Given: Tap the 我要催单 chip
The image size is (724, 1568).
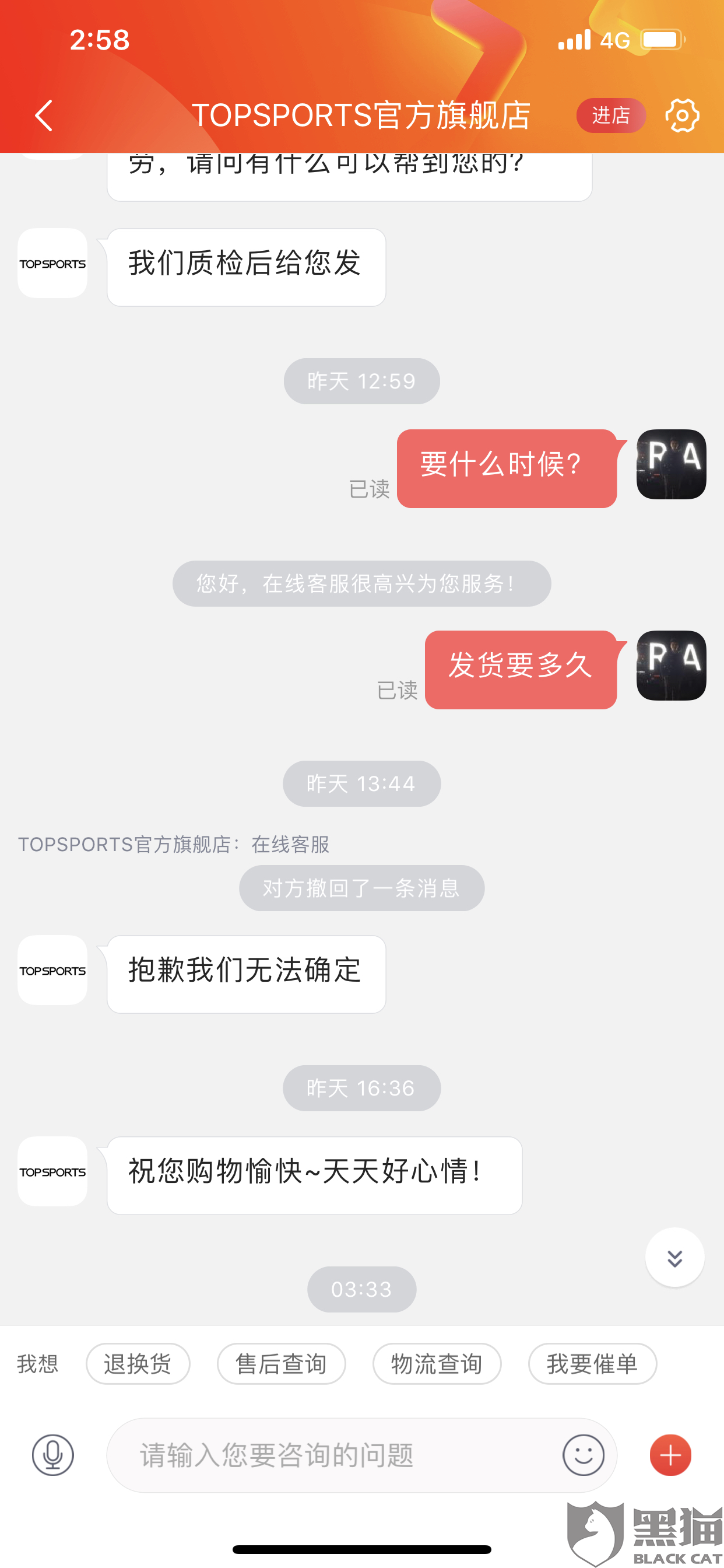Looking at the screenshot, I should [593, 1364].
